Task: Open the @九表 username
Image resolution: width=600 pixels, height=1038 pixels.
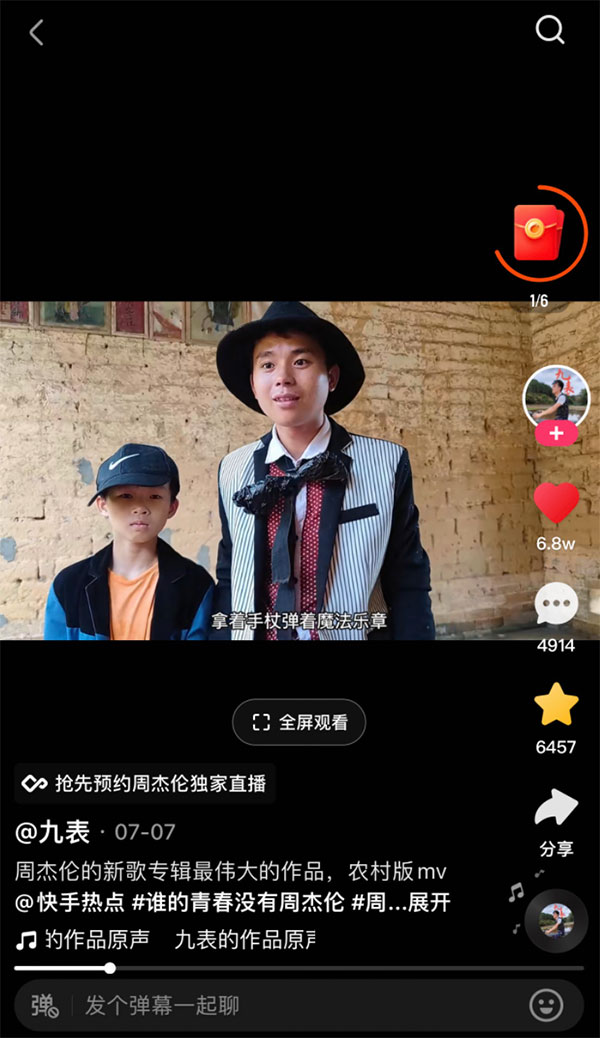Action: pyautogui.click(x=52, y=832)
